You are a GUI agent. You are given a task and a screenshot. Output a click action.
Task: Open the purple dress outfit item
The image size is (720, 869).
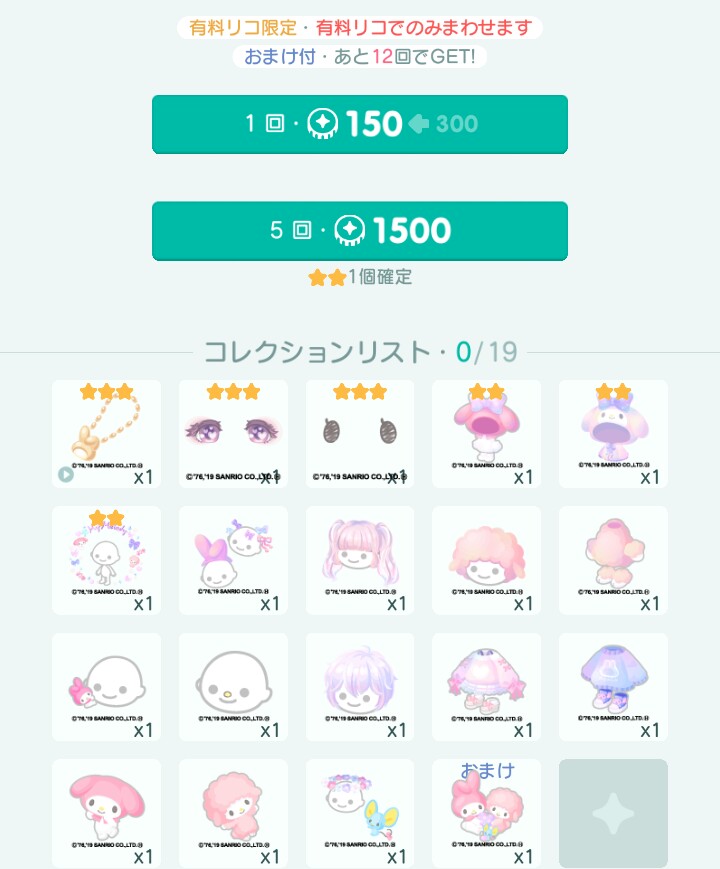(613, 687)
